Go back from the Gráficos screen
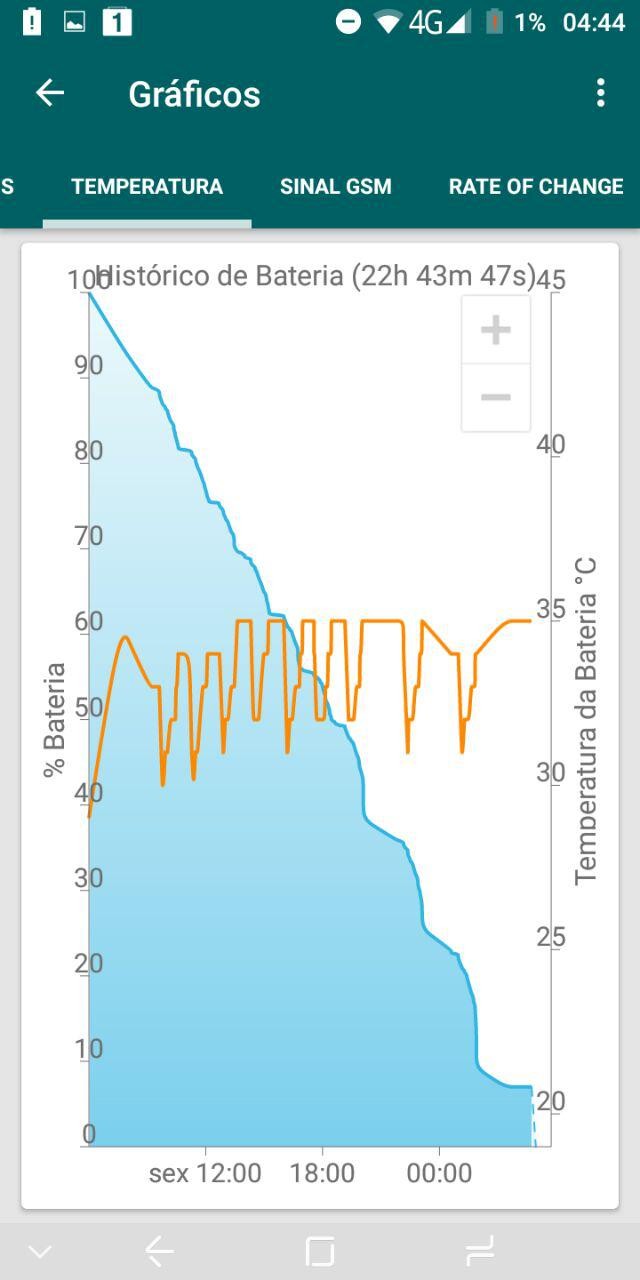Screen dimensions: 640x1280 click(x=49, y=93)
